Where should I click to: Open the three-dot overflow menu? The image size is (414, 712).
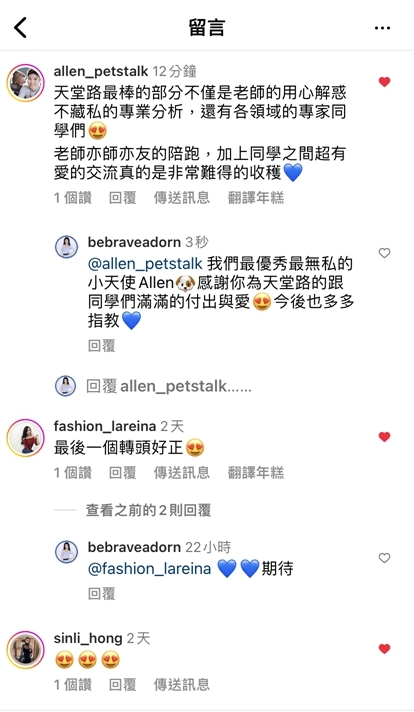[382, 28]
